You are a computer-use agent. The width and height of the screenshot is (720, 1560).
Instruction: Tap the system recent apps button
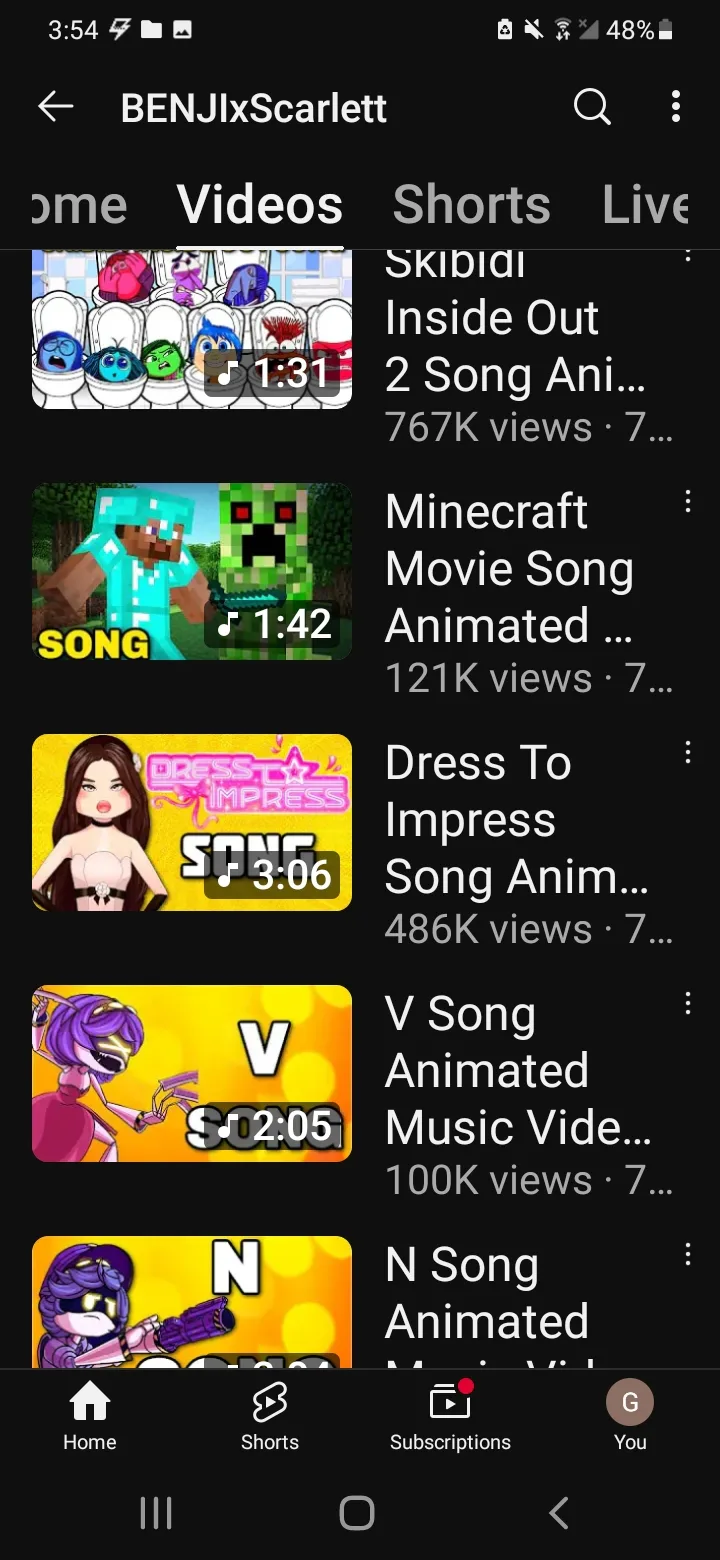point(156,1513)
